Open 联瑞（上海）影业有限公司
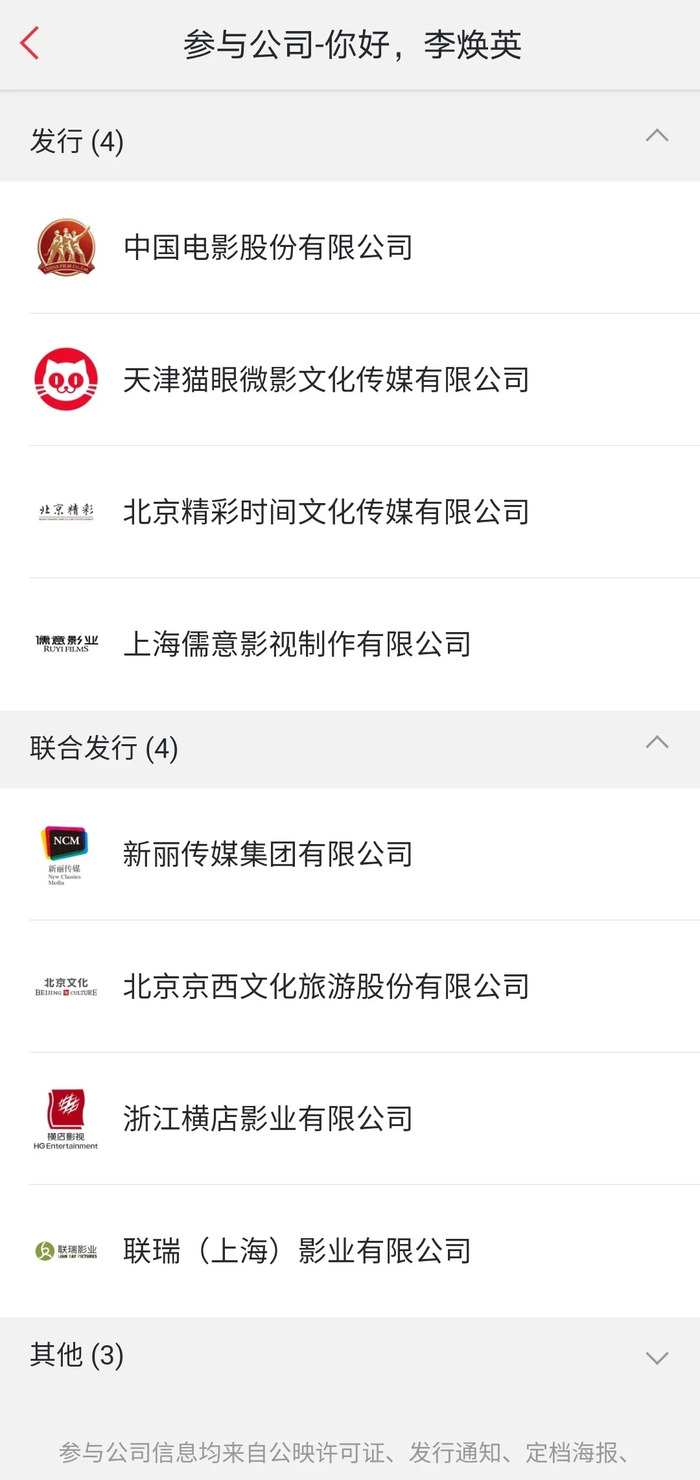This screenshot has height=1480, width=700. [x=297, y=1250]
